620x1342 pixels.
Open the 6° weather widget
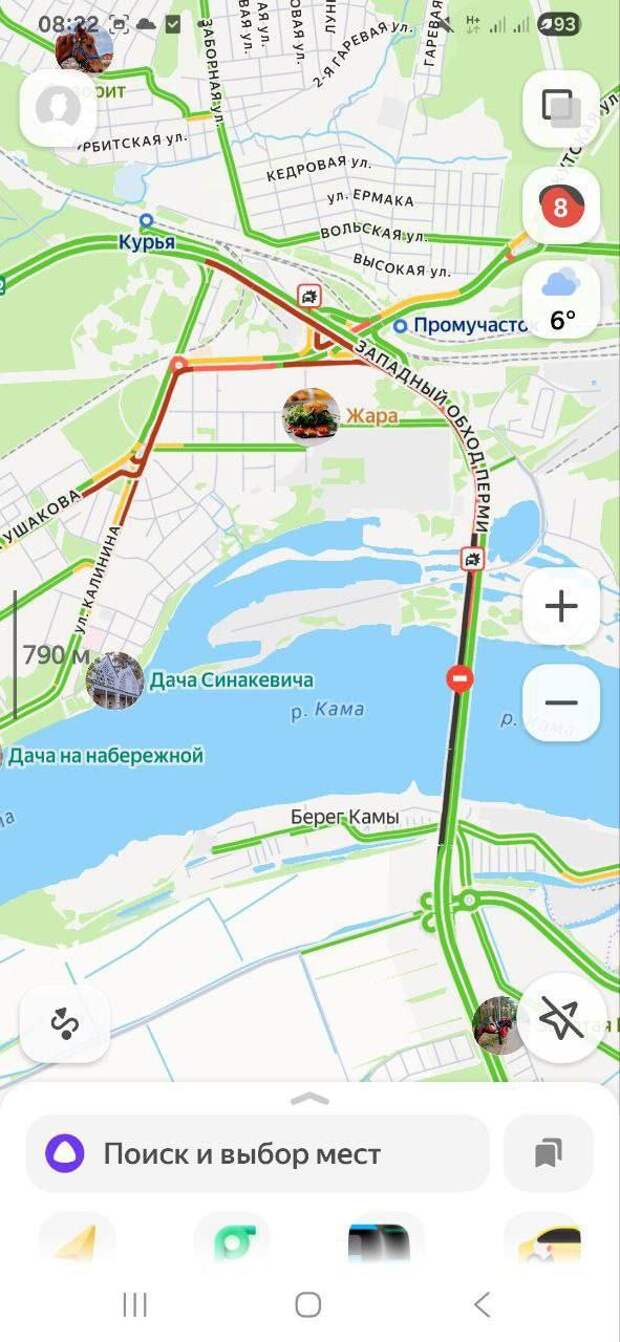coord(560,300)
